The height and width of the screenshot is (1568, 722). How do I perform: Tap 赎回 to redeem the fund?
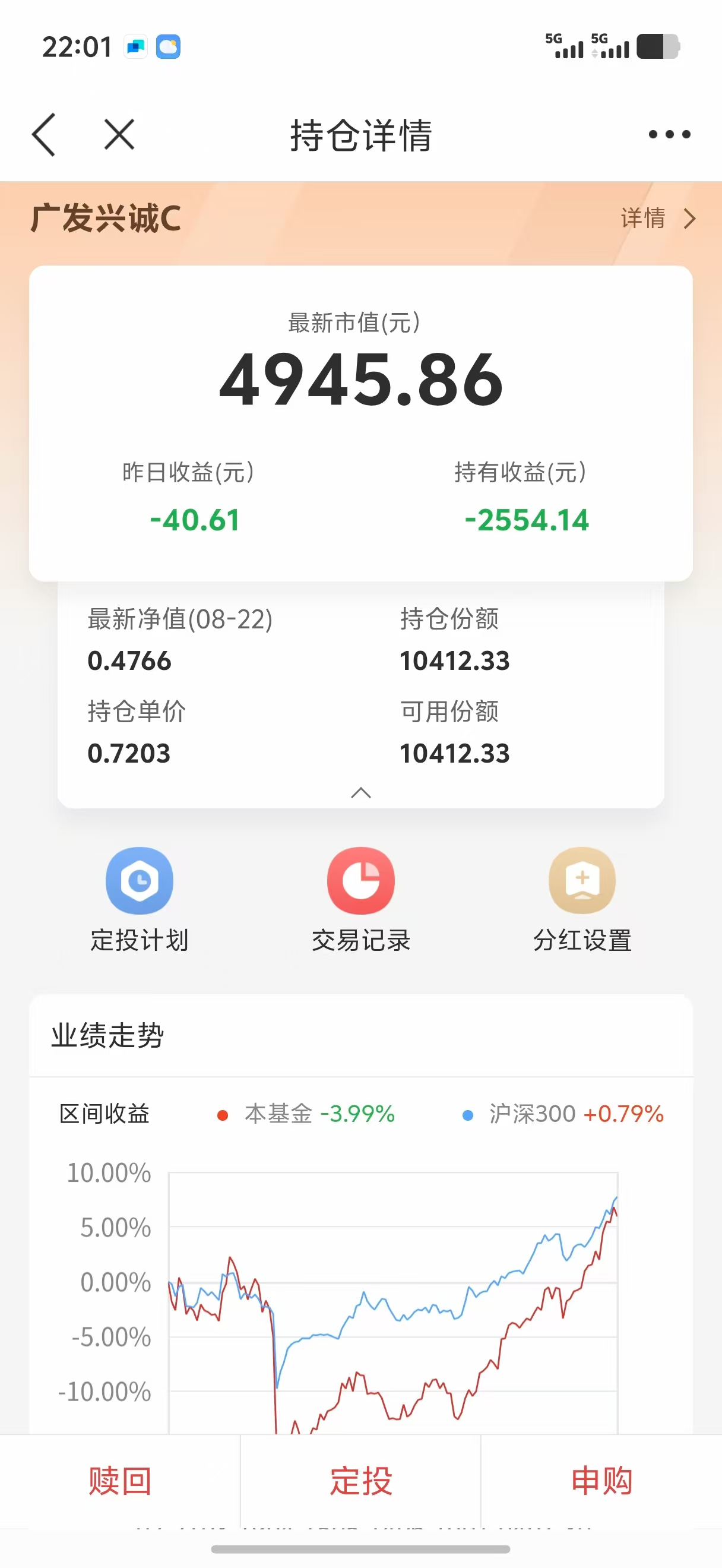point(120,1480)
